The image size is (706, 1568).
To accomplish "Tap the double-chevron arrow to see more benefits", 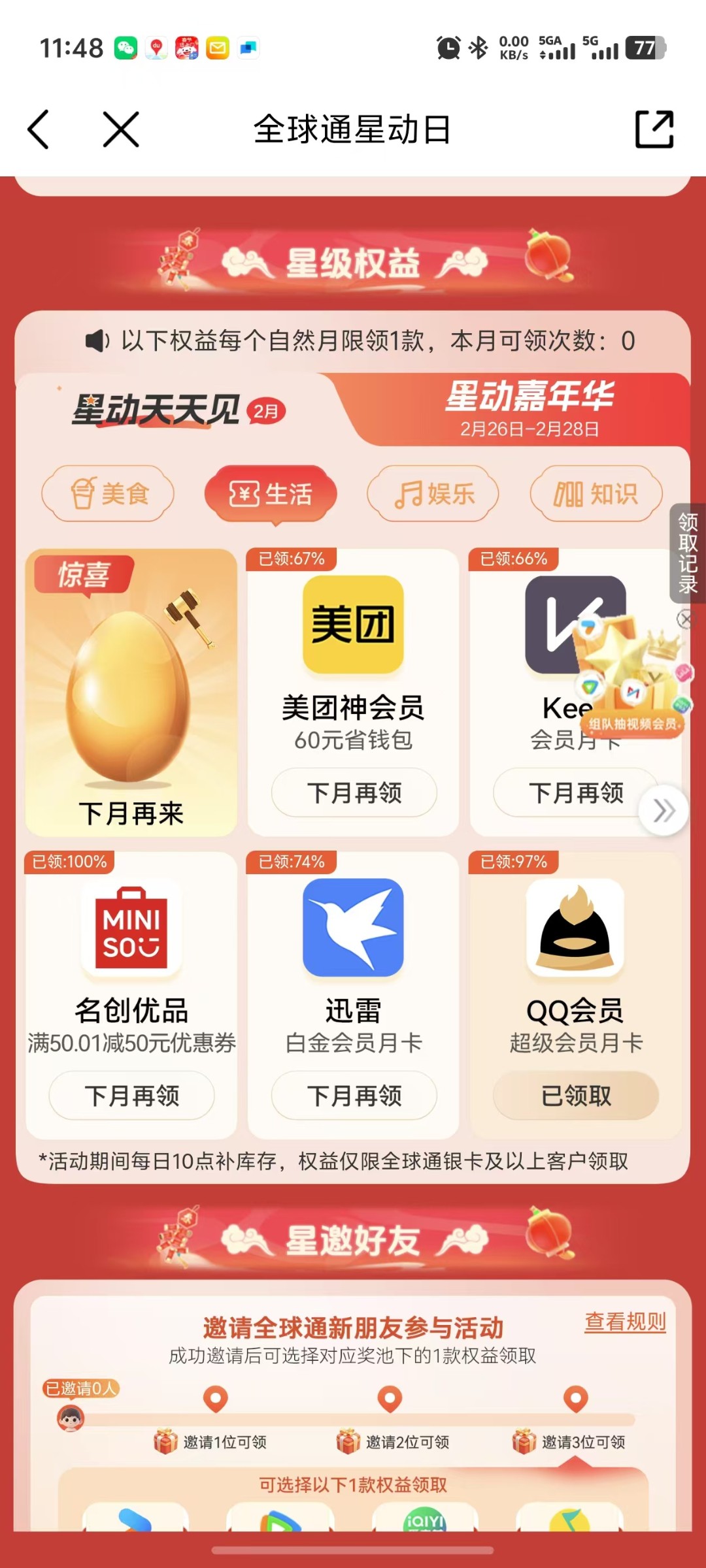I will (x=664, y=811).
